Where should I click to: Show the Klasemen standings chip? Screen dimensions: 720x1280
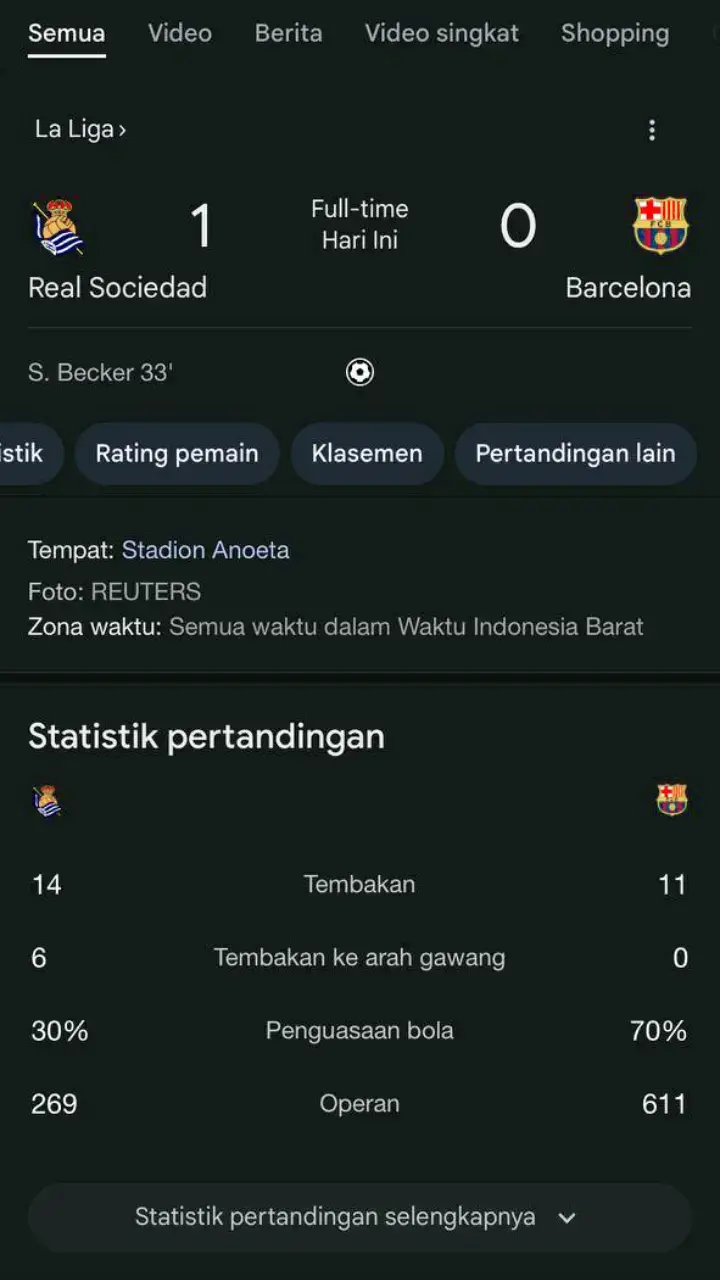pos(367,453)
